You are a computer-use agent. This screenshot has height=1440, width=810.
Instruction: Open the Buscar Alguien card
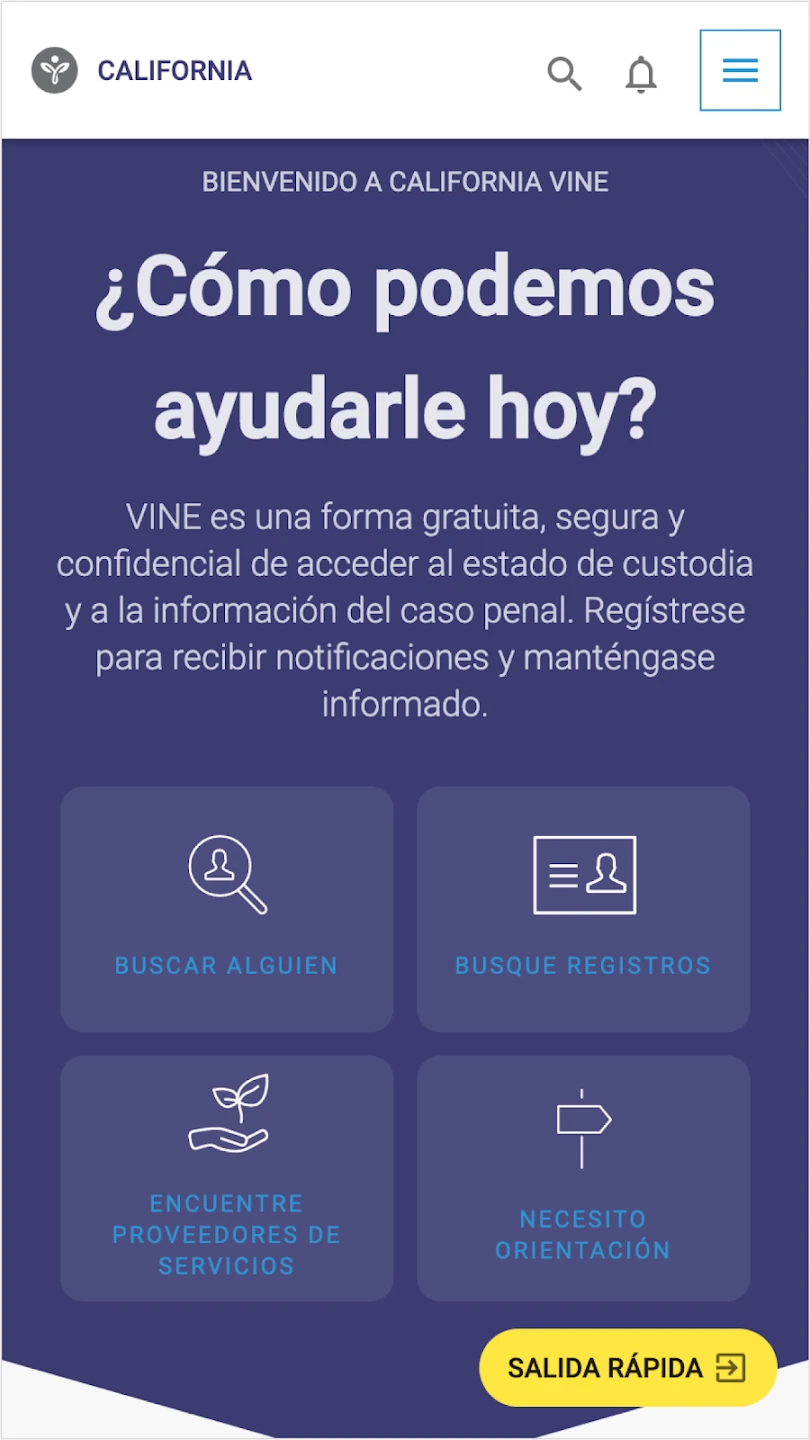(227, 909)
